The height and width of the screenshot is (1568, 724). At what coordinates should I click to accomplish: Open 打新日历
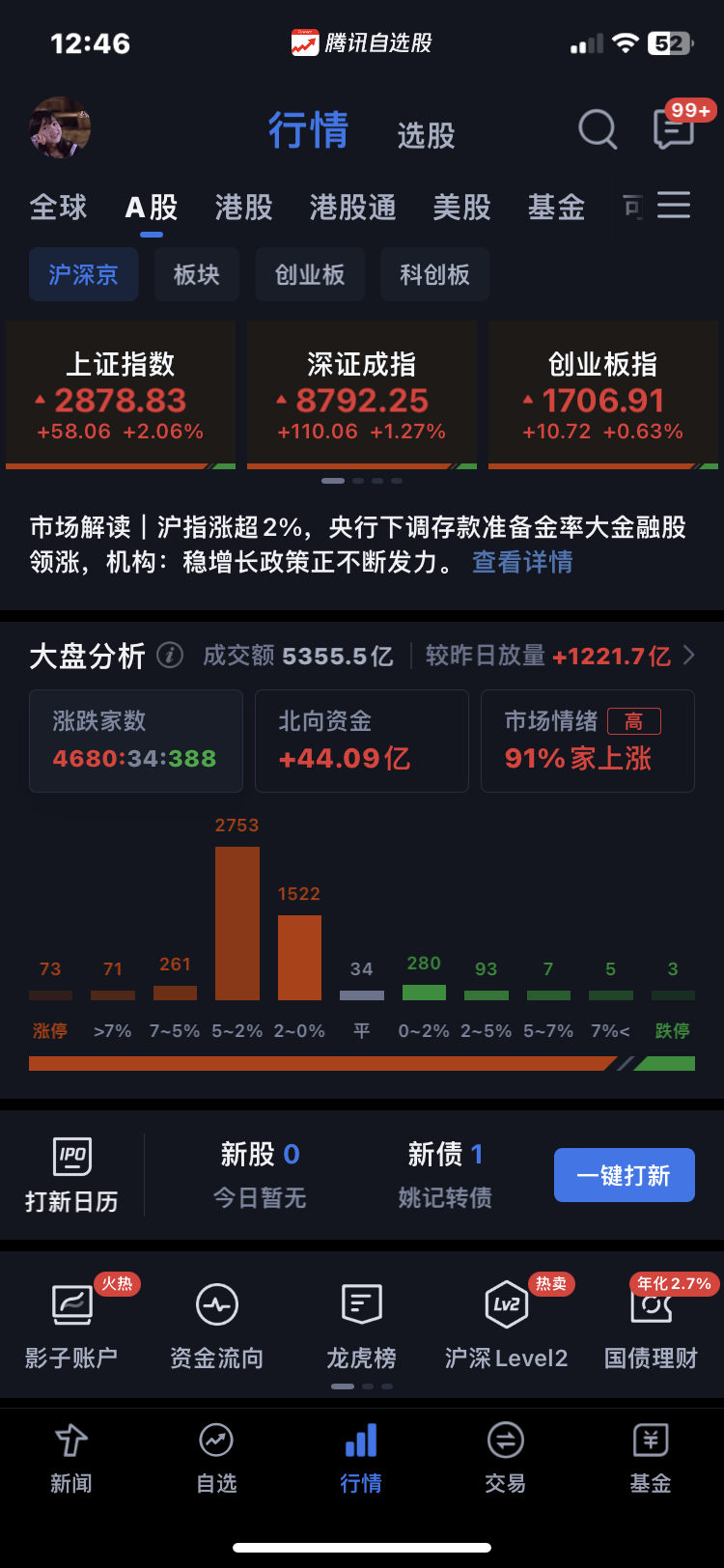[72, 1174]
